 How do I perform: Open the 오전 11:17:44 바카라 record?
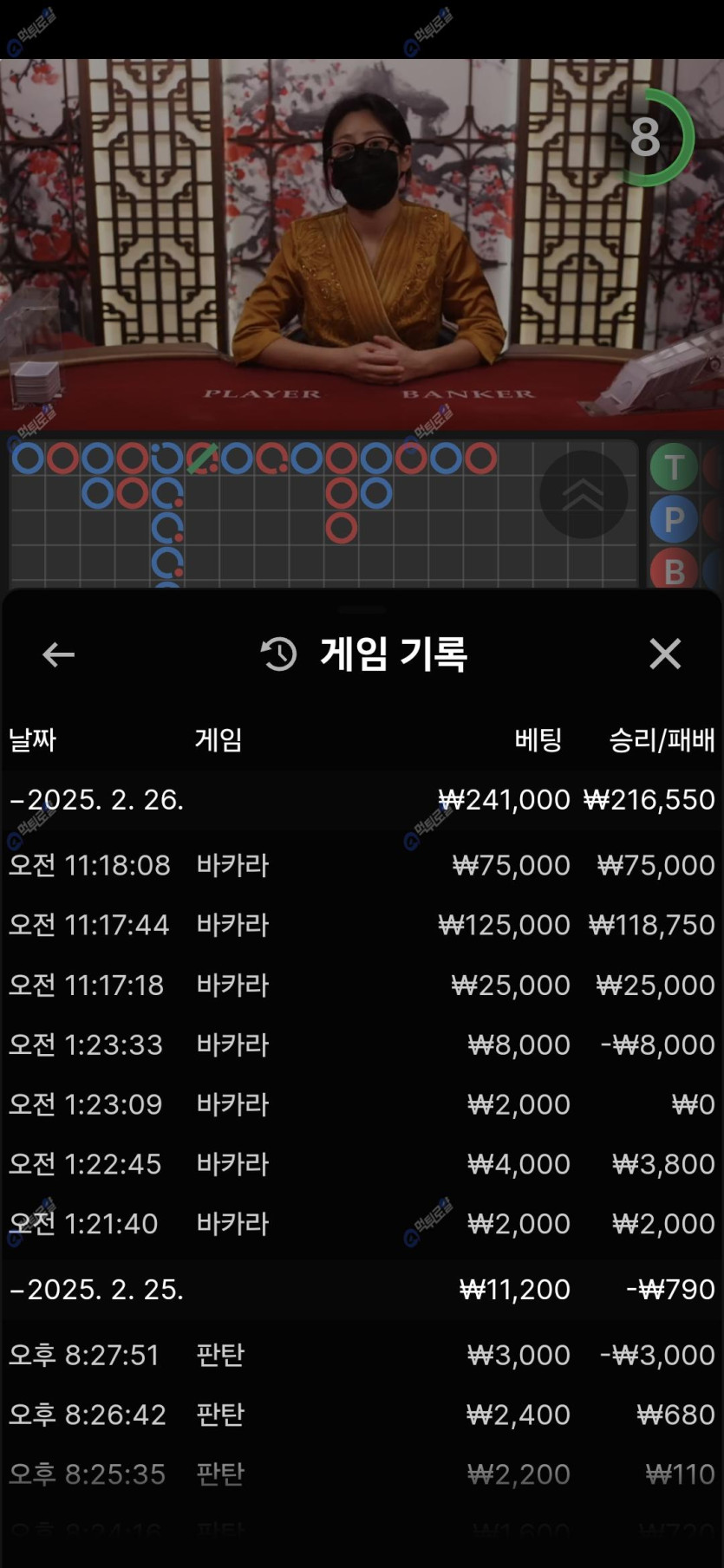tap(361, 925)
